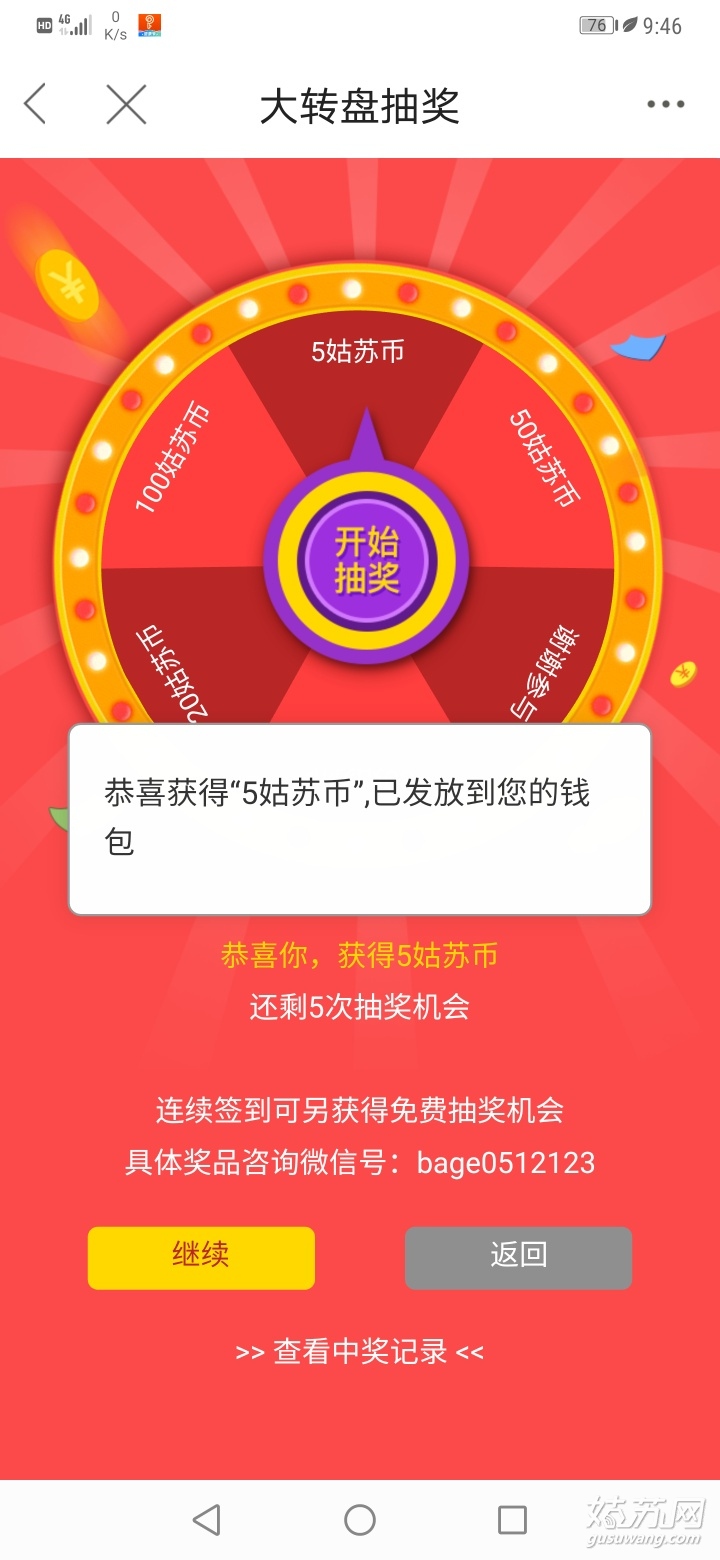Open 查看中奖记录 winning records link
720x1560 pixels.
[x=359, y=1352]
